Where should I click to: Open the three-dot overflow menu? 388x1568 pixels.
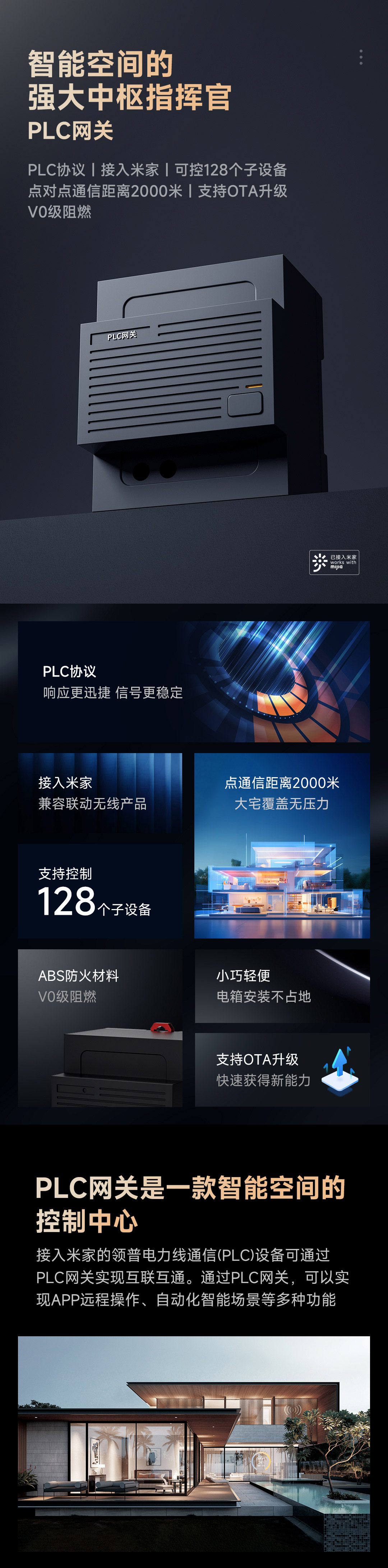[x=361, y=57]
